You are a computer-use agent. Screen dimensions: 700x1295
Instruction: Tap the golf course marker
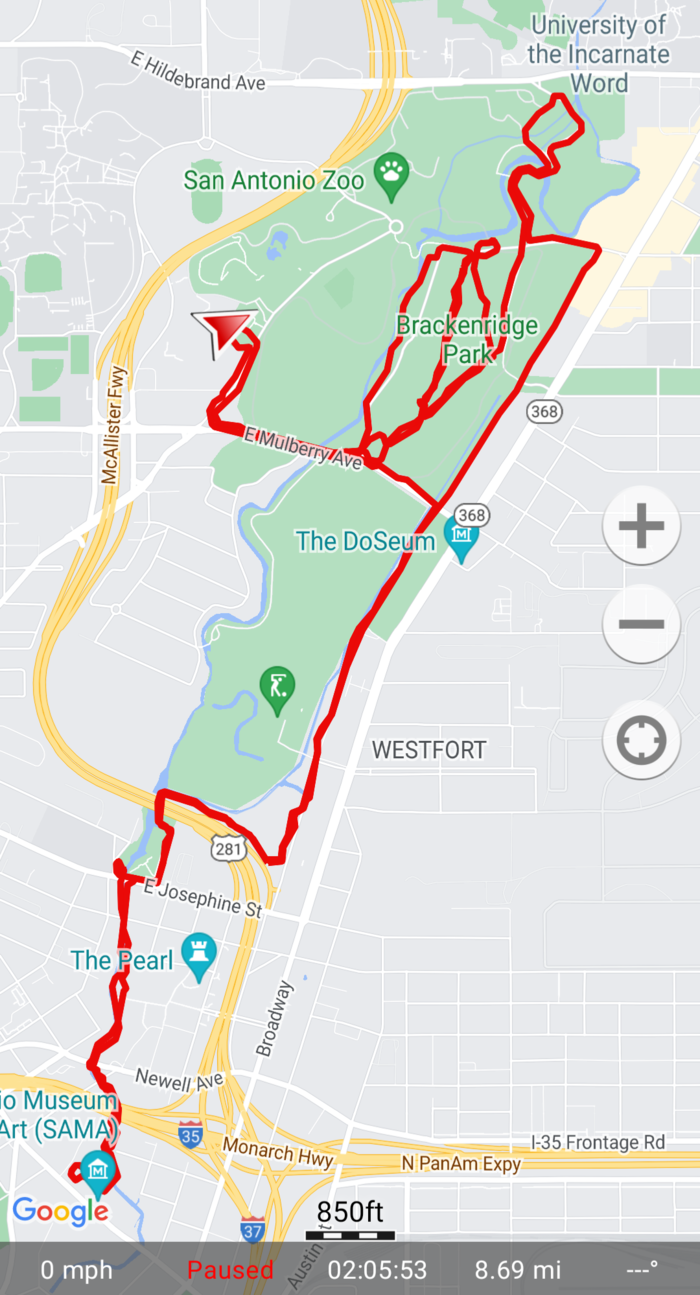277,688
